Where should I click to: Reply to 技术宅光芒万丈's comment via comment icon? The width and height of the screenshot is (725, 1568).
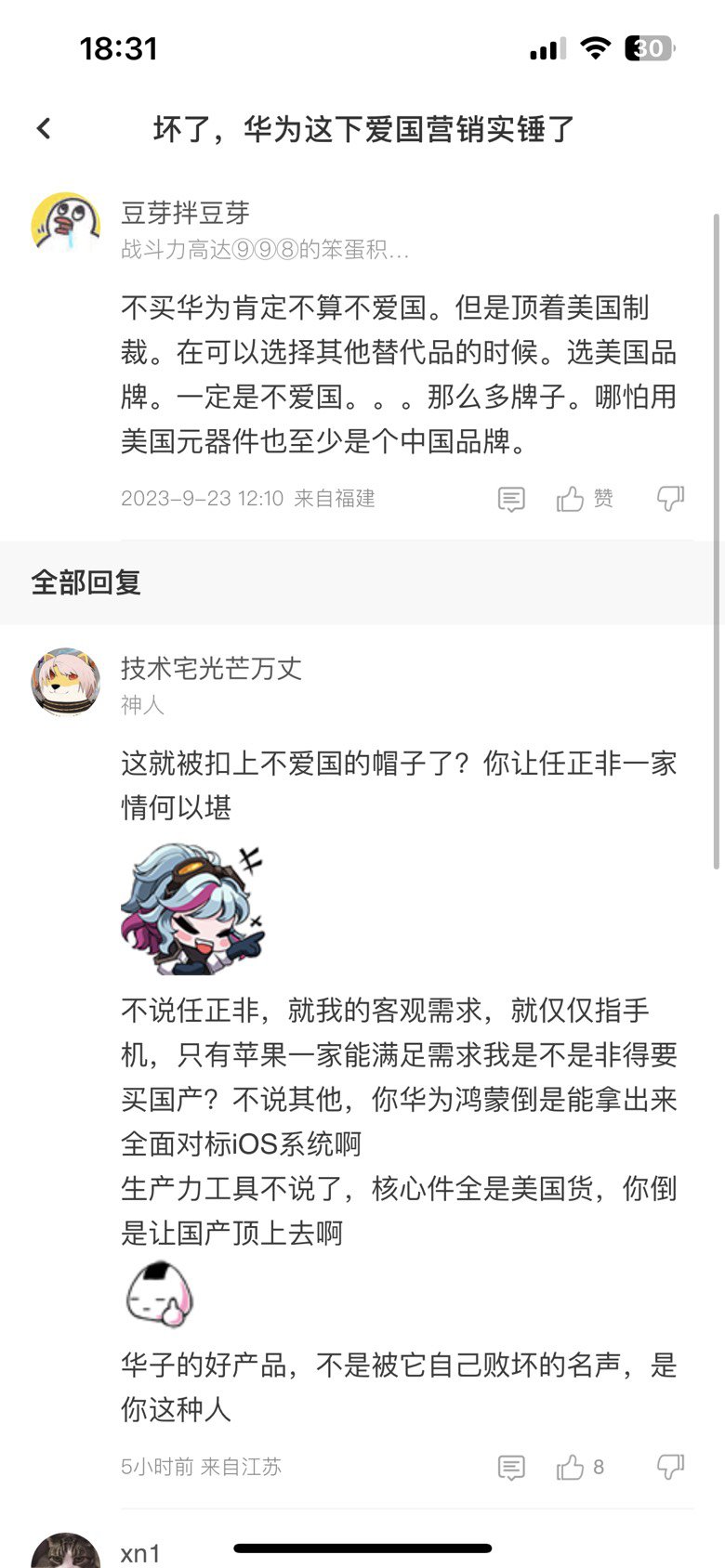(510, 1467)
